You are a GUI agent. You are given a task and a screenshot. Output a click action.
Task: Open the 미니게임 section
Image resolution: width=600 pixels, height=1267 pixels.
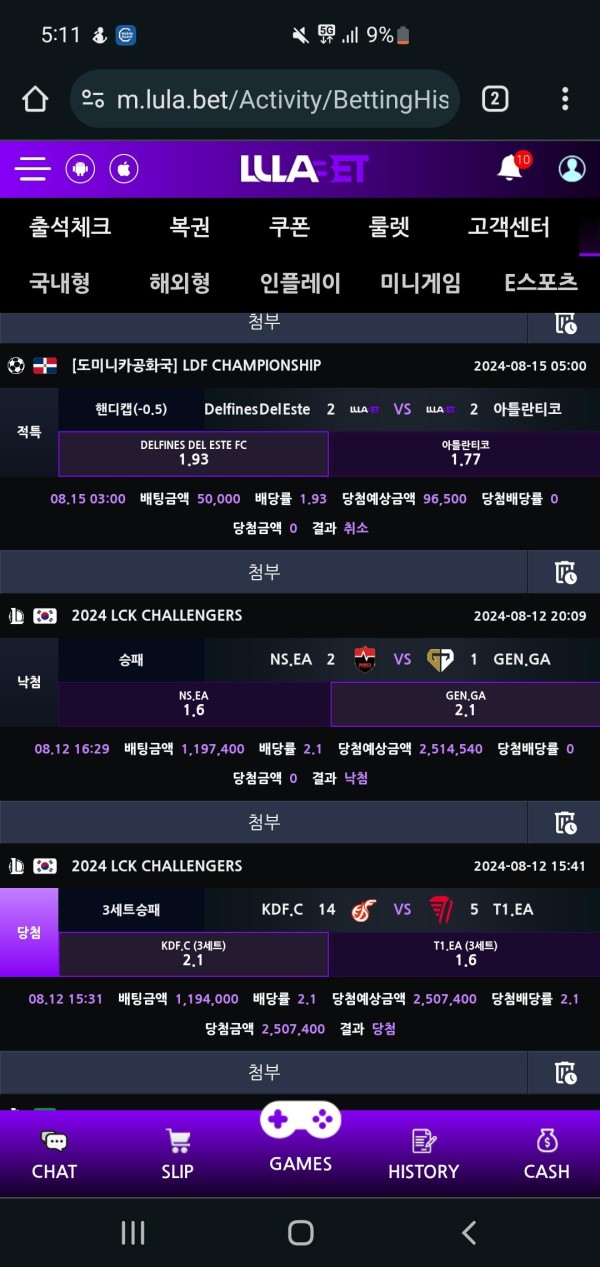coord(421,283)
